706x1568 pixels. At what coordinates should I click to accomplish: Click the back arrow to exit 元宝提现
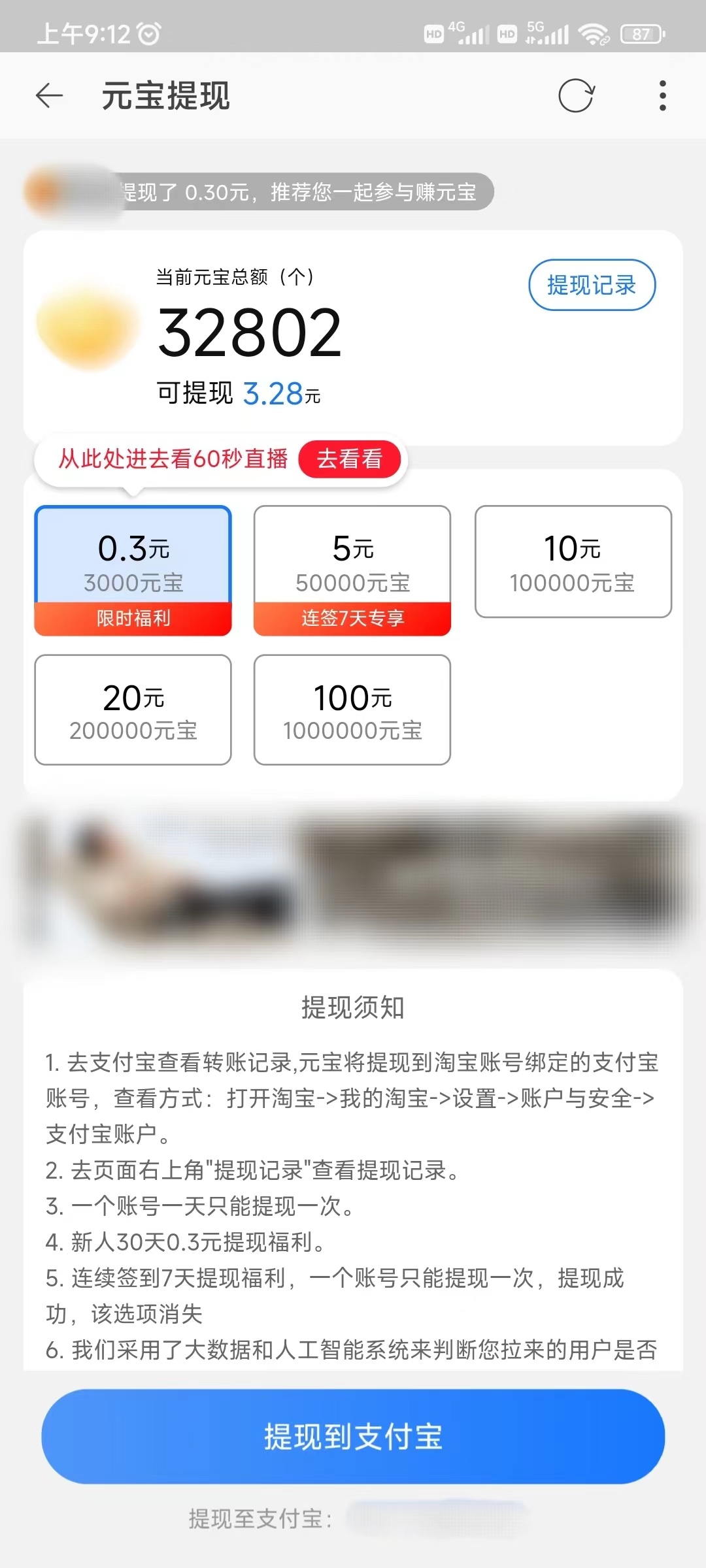pyautogui.click(x=49, y=95)
